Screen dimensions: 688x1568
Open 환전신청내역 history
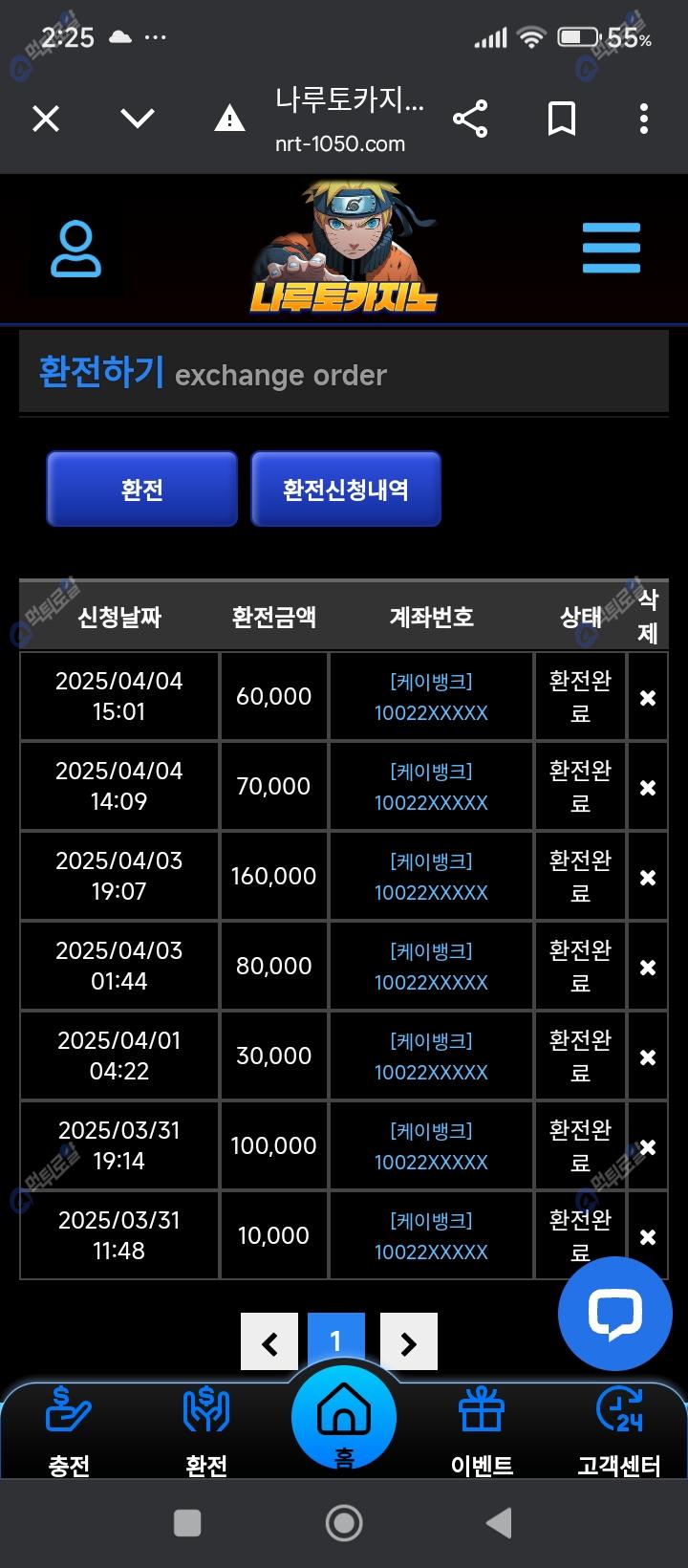[346, 489]
